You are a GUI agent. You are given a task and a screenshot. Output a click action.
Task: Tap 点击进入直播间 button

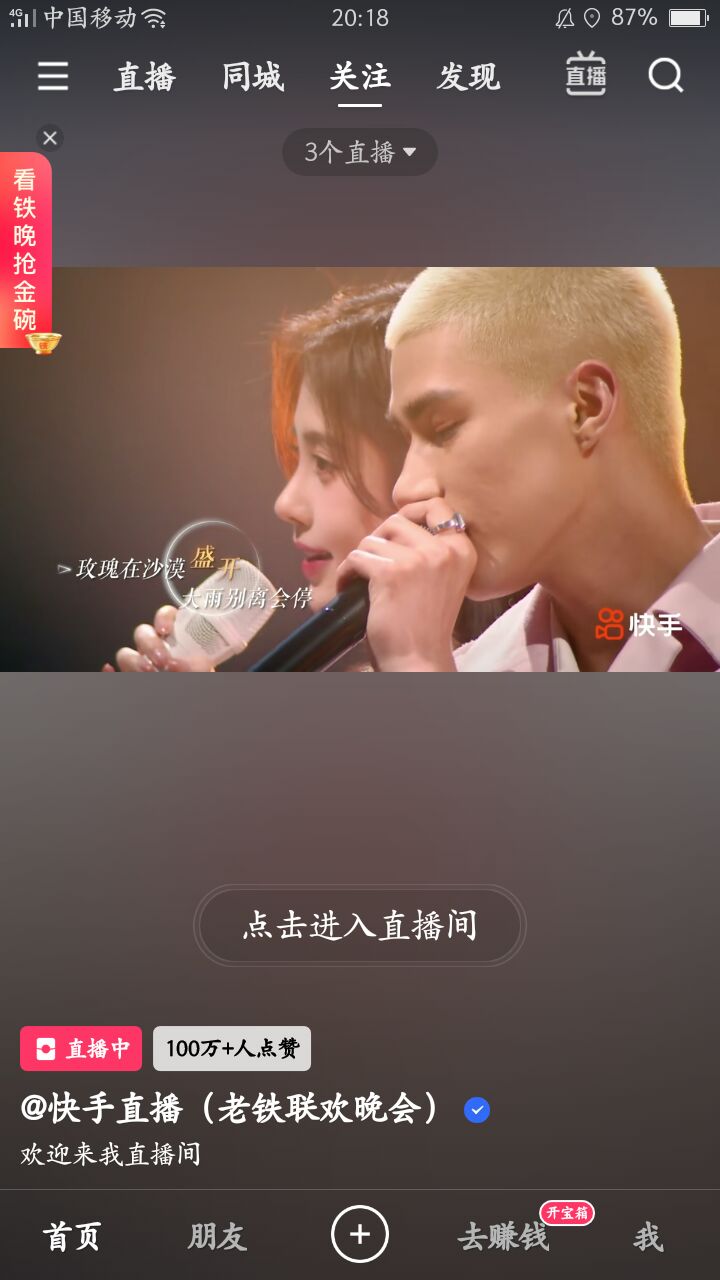(360, 925)
